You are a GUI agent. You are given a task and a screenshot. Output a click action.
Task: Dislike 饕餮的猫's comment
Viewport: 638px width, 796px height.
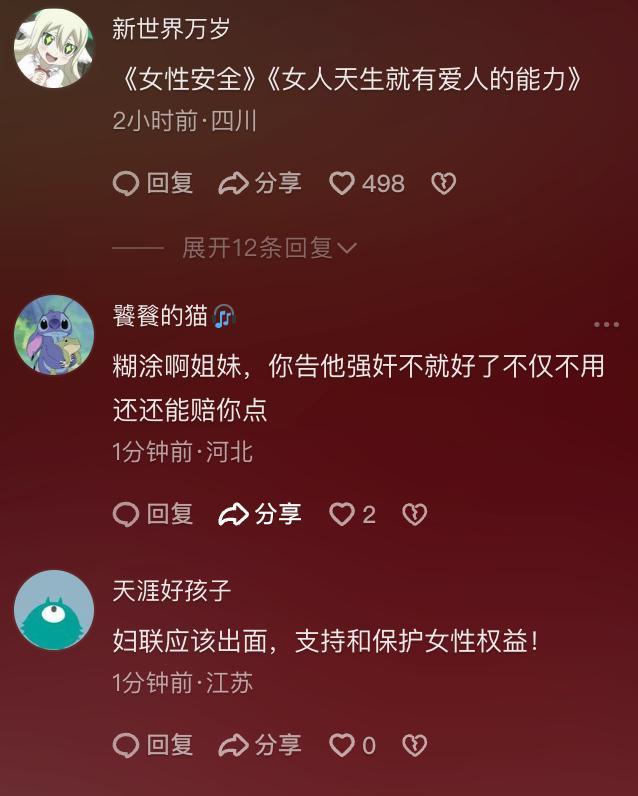pyautogui.click(x=414, y=515)
